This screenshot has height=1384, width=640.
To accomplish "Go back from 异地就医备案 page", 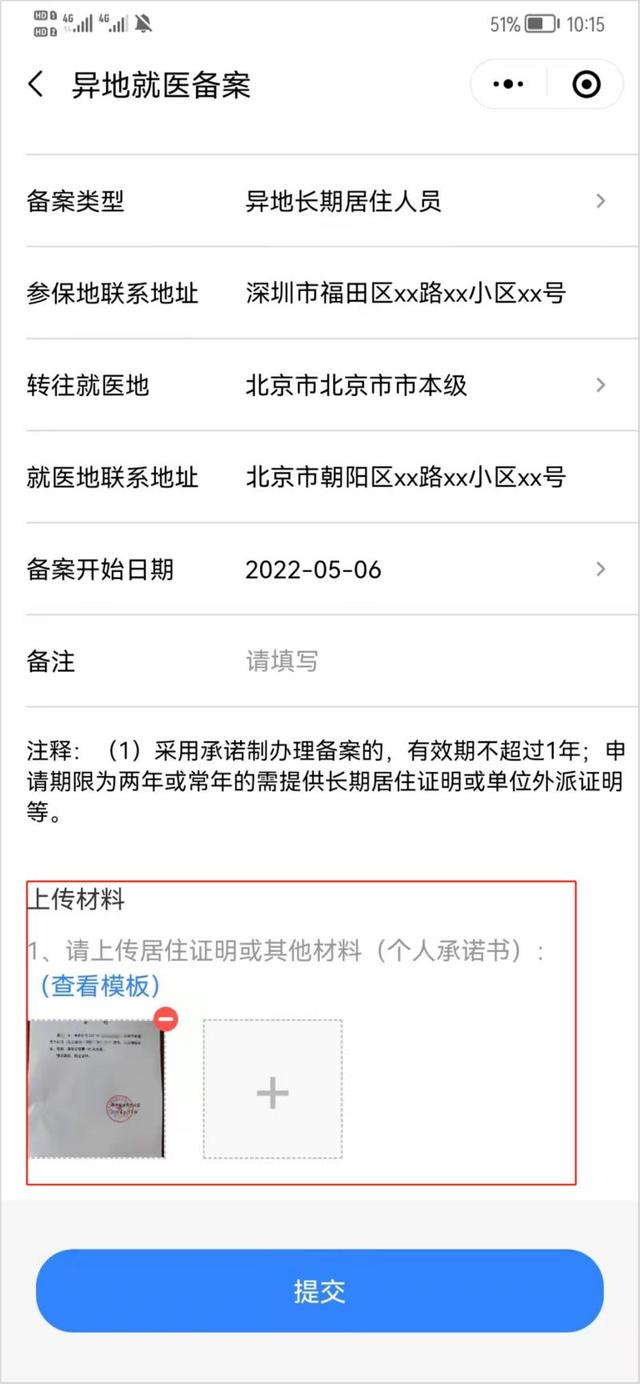I will click(x=36, y=85).
